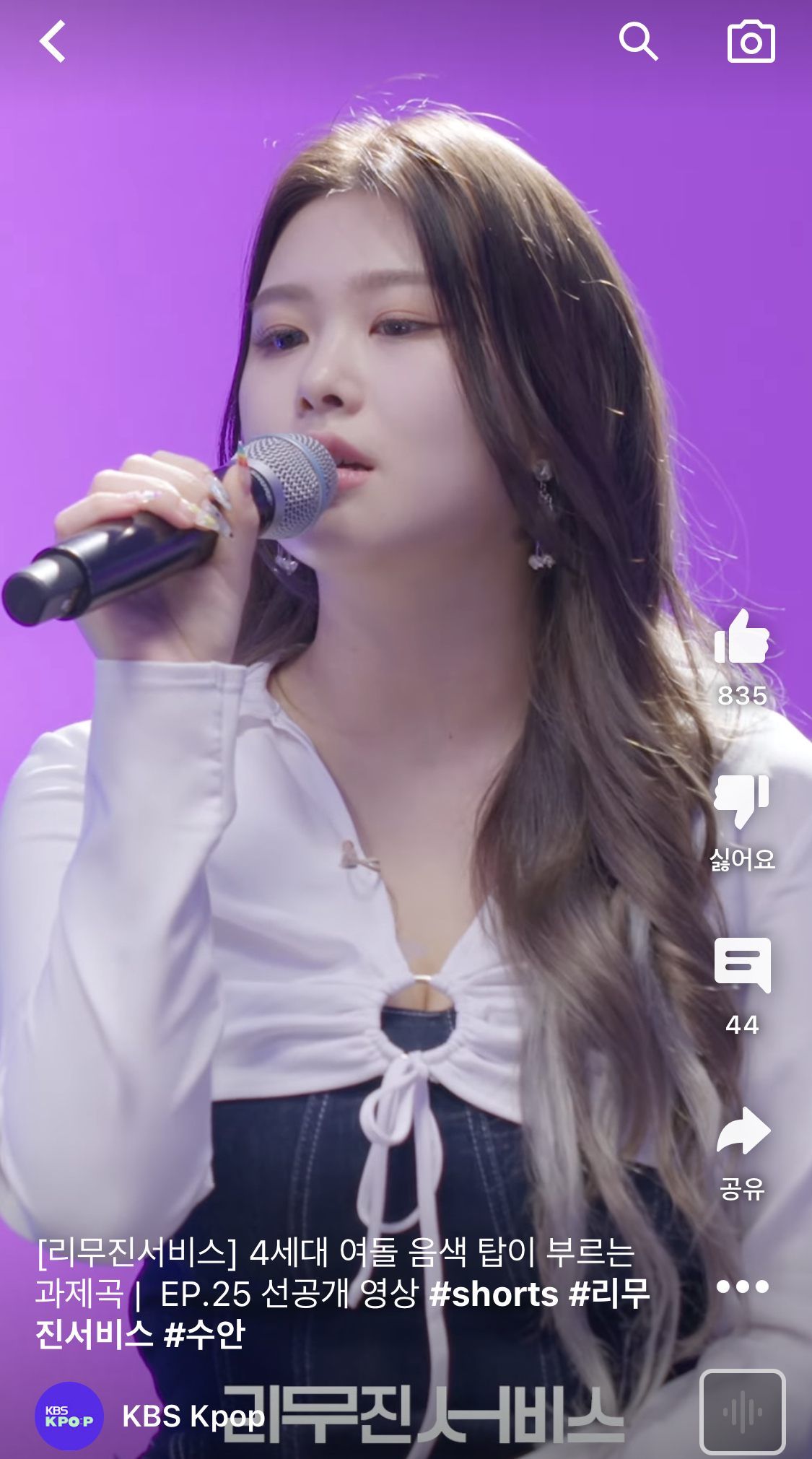This screenshot has width=812, height=1459.
Task: Share this Short via 공유
Action: tap(743, 1132)
